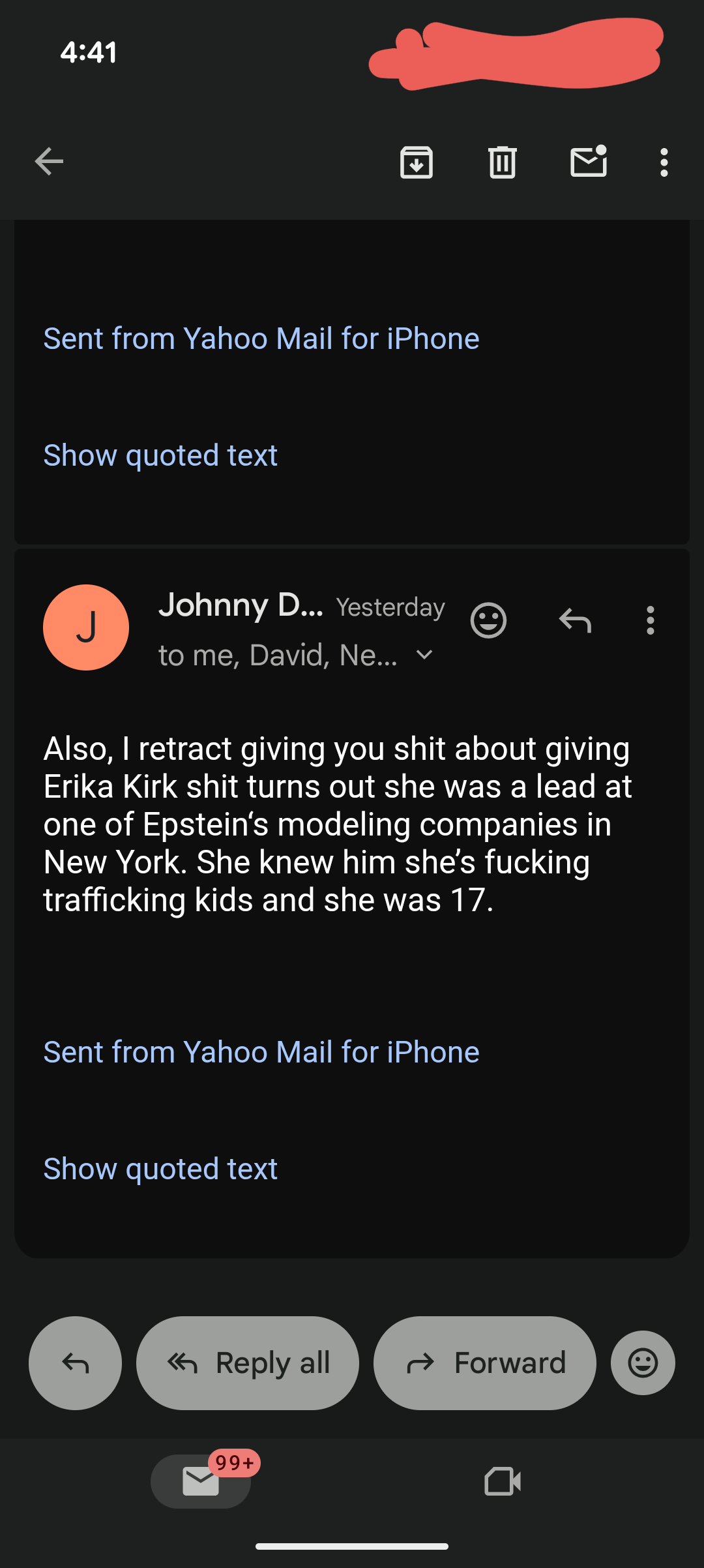Switch to the Mail tab
The width and height of the screenshot is (704, 1568).
pos(201,1481)
